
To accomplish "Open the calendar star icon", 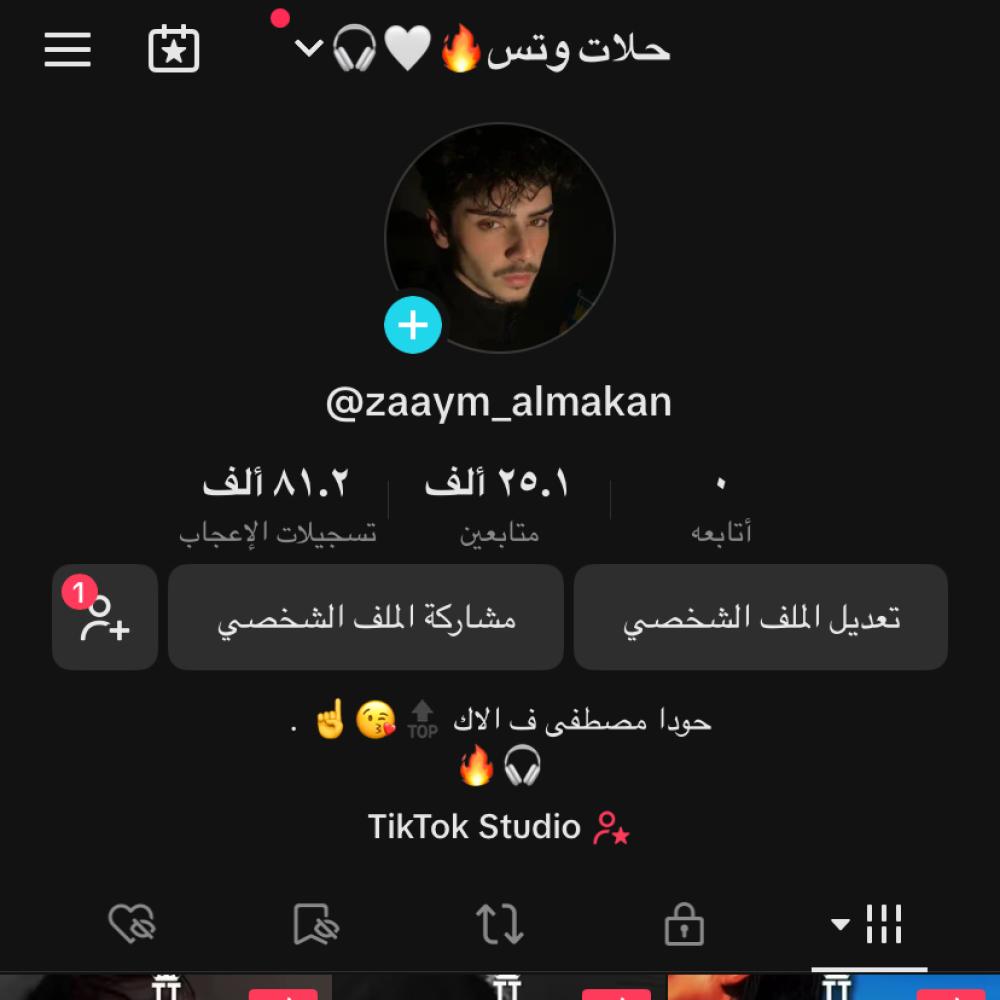I will (174, 49).
